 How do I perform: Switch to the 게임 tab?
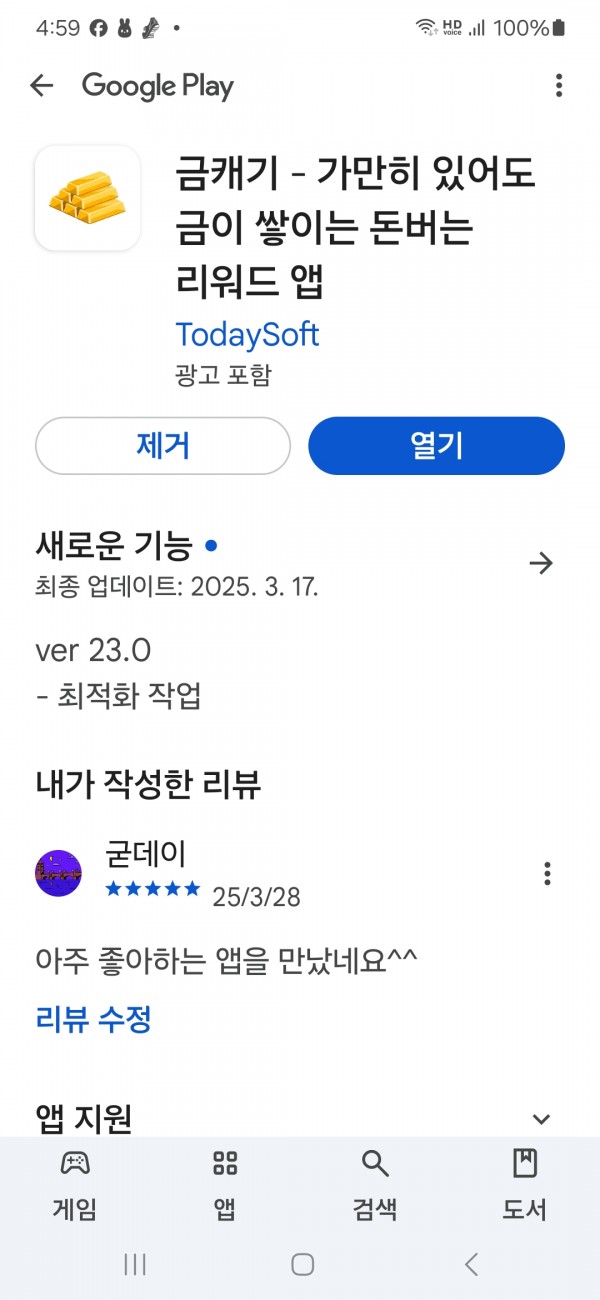click(x=75, y=1185)
